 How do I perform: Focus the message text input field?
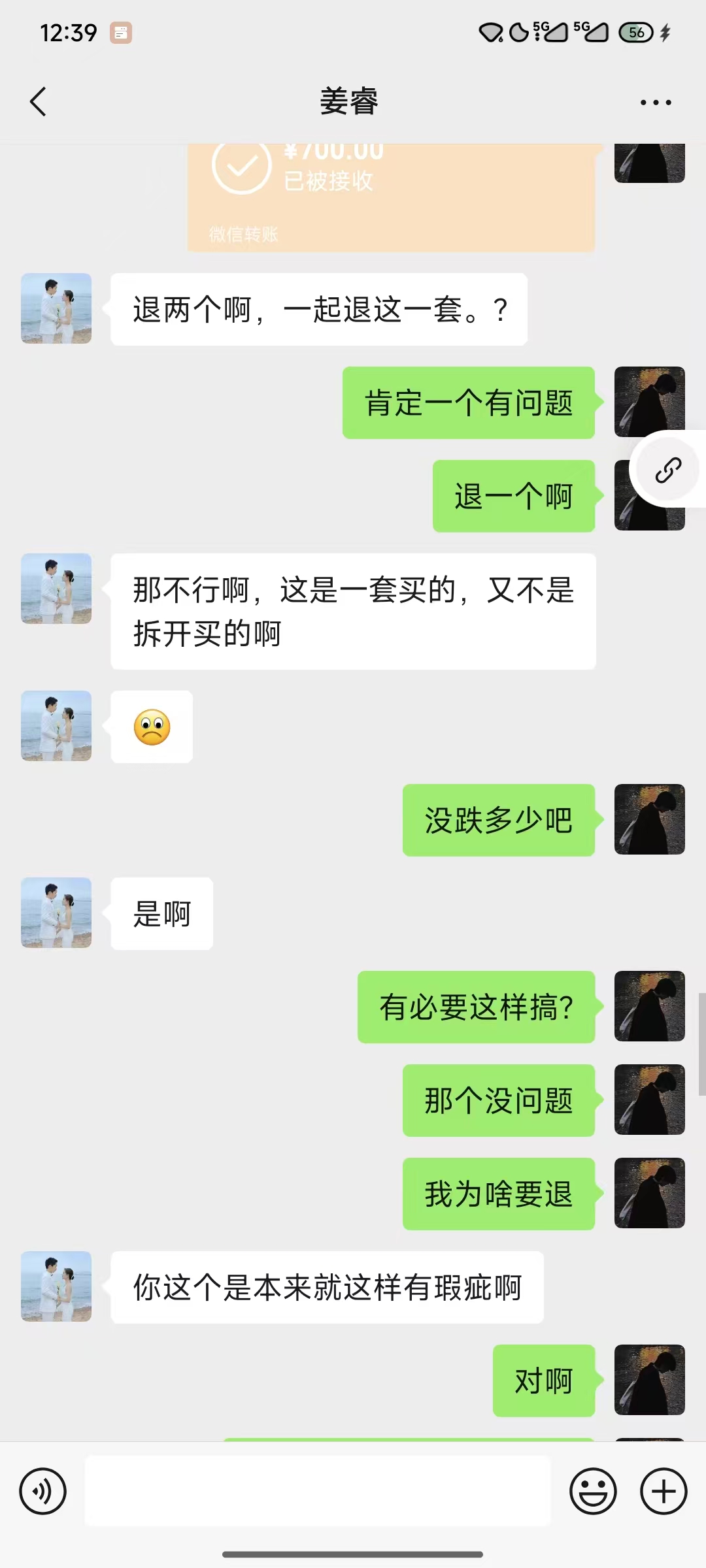pos(318,1492)
